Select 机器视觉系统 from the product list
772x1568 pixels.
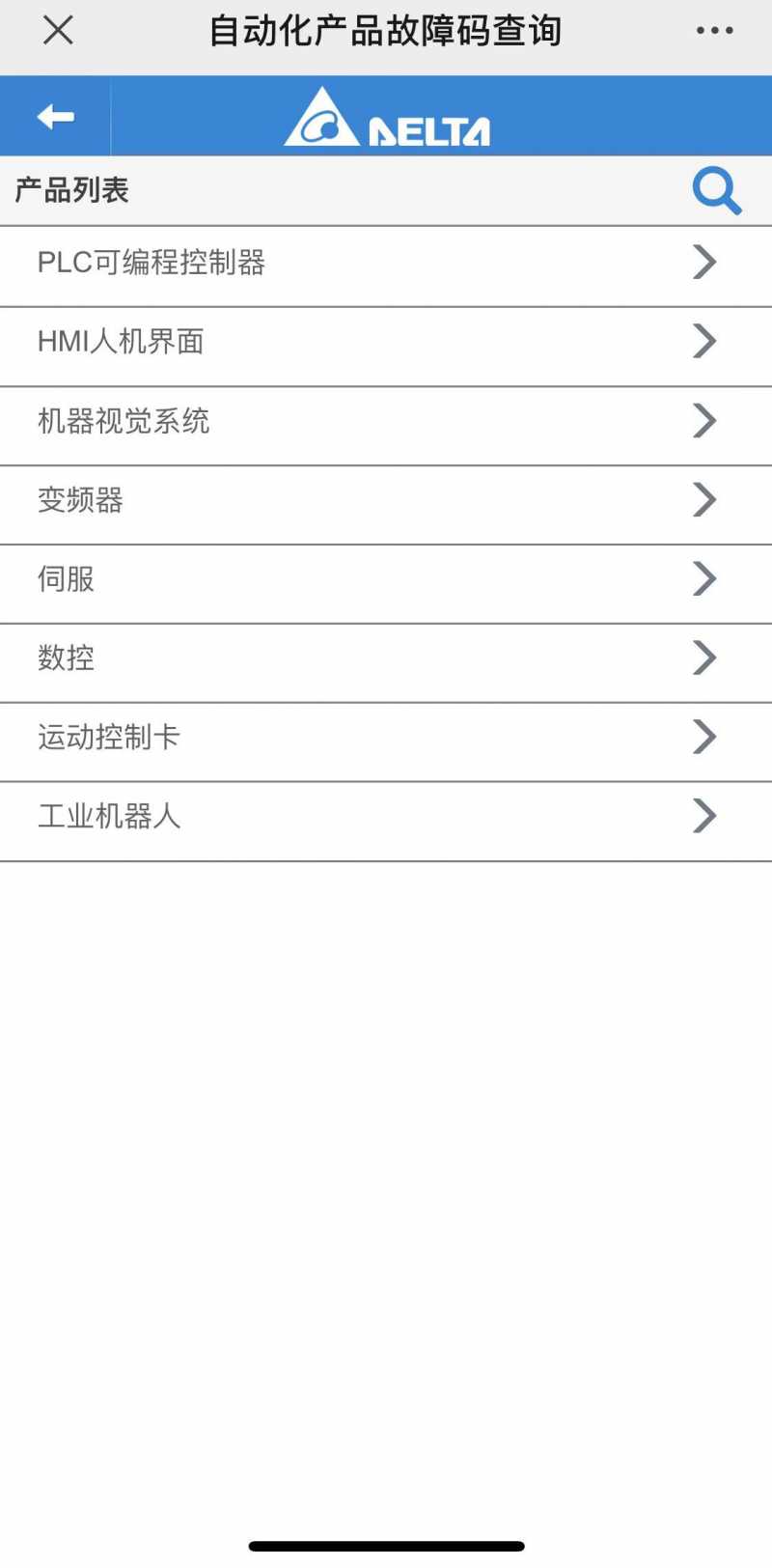coord(386,426)
